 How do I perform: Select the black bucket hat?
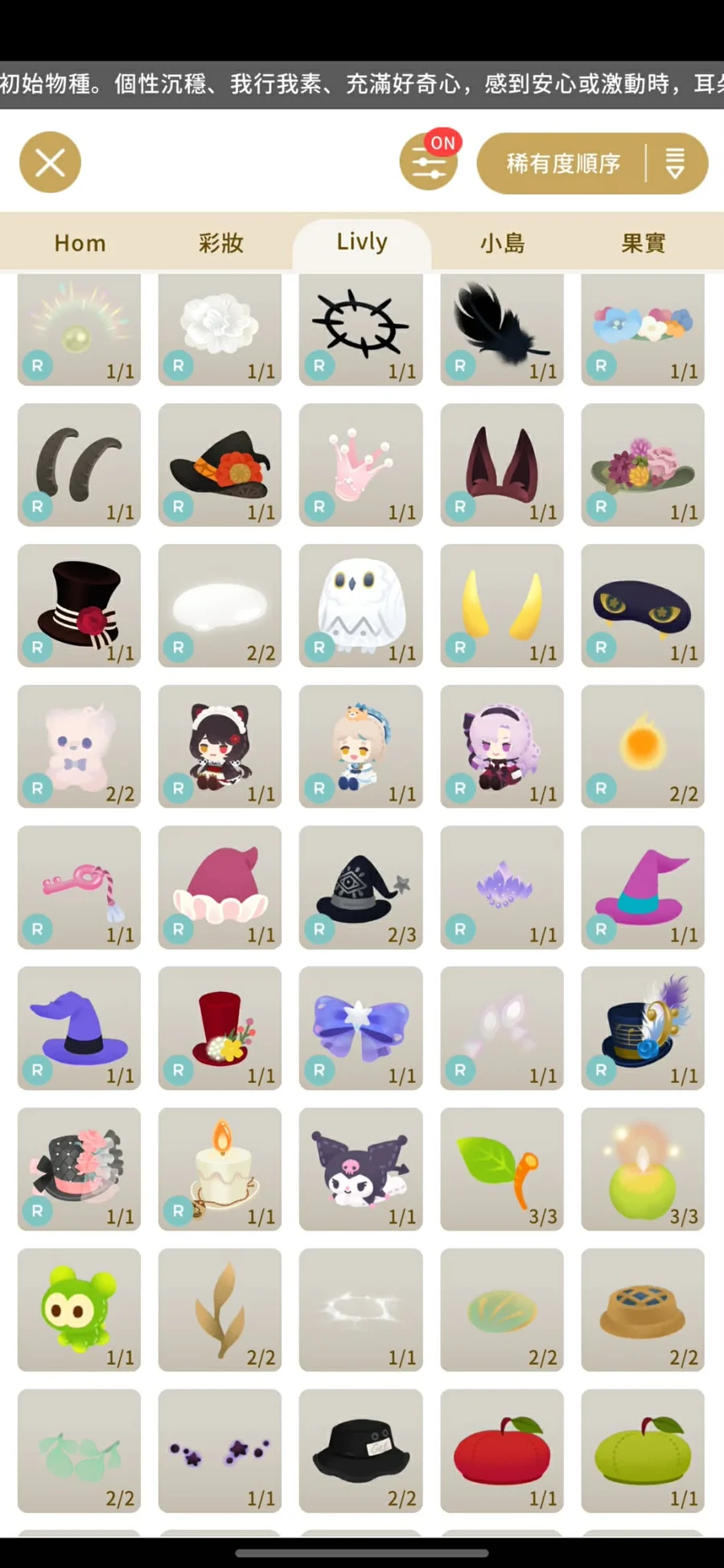[360, 1451]
